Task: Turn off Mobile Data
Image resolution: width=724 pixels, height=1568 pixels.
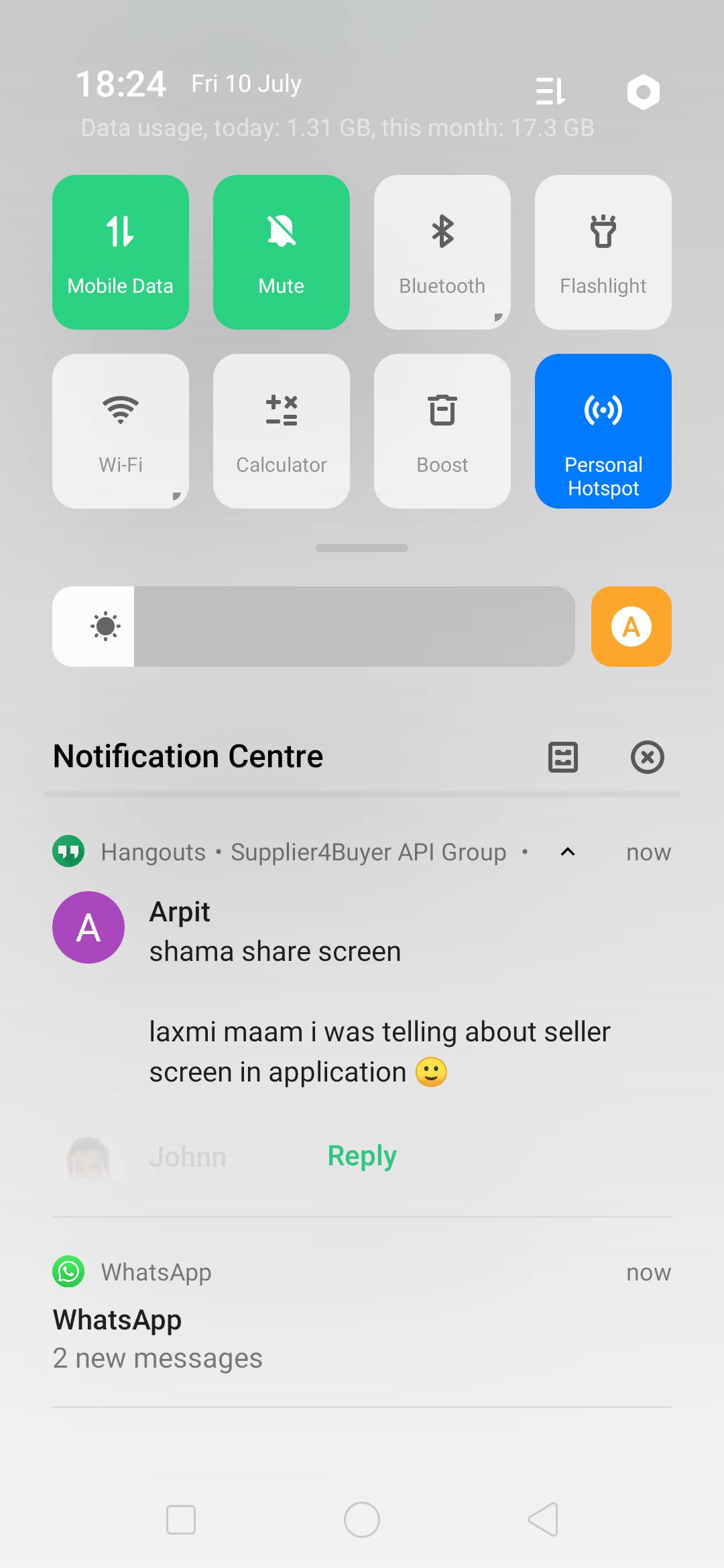Action: pyautogui.click(x=121, y=252)
